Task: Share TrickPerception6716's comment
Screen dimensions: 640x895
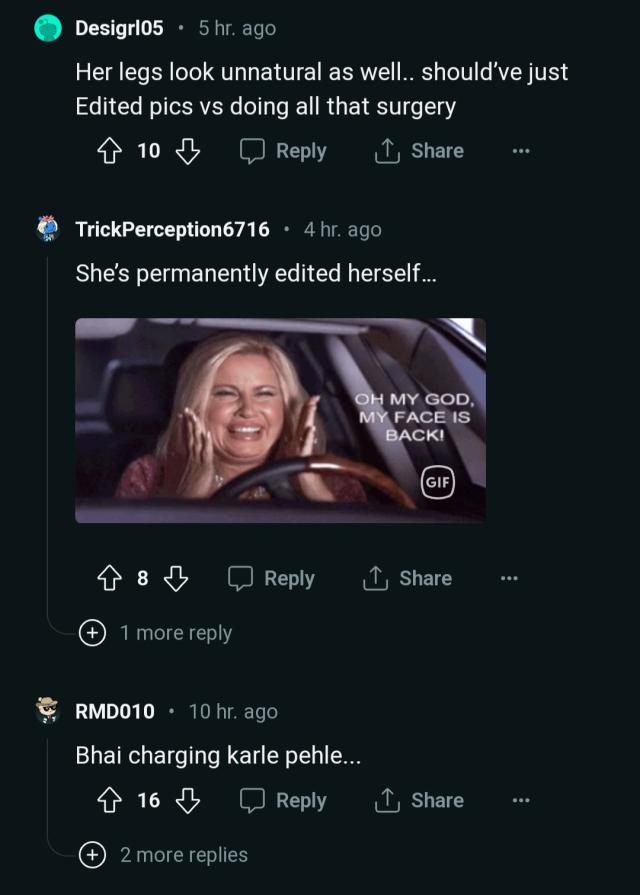Action: pos(407,578)
